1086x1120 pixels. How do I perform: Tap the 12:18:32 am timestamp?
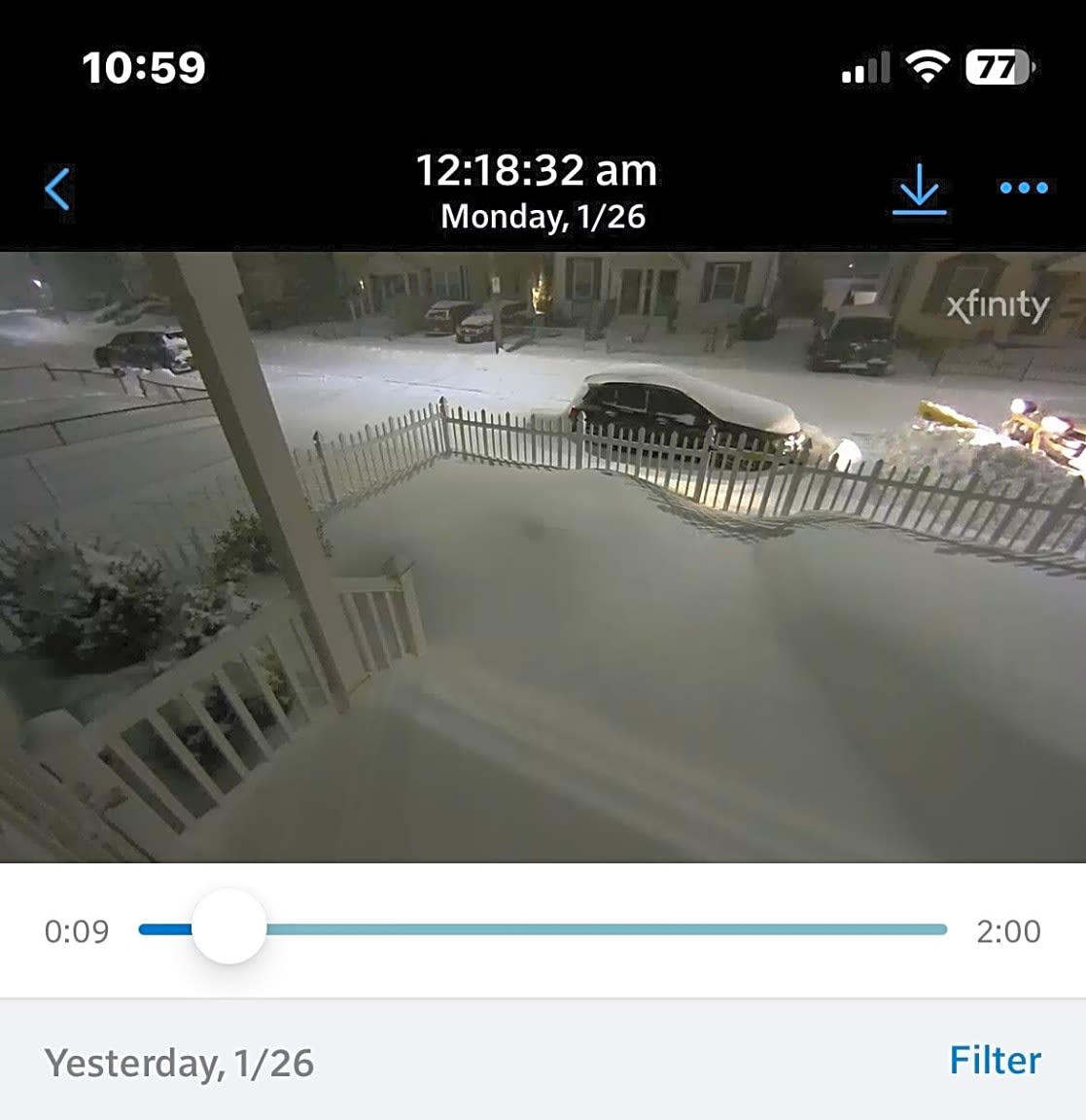[x=536, y=171]
